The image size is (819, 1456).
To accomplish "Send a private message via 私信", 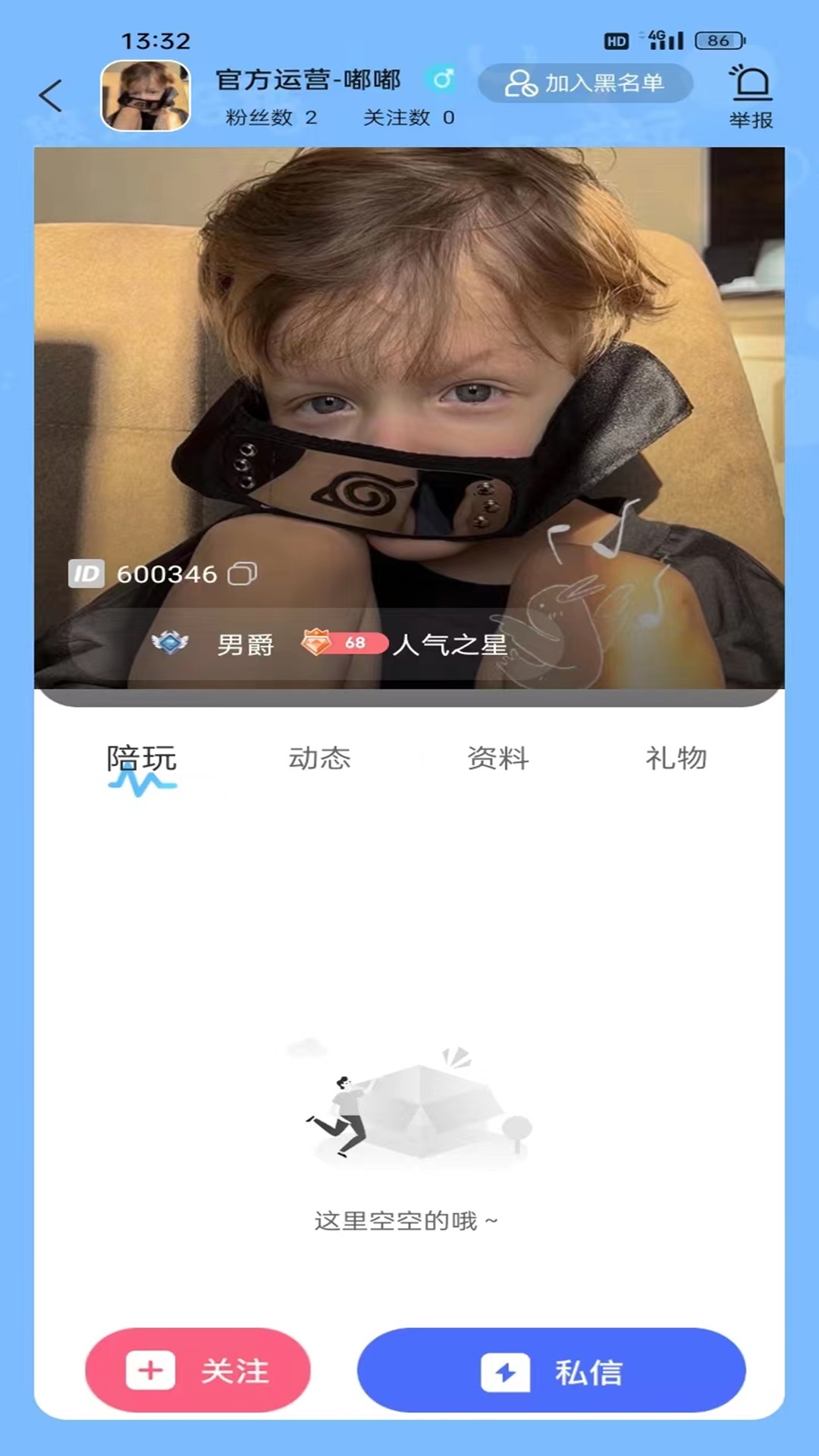I will (551, 1370).
